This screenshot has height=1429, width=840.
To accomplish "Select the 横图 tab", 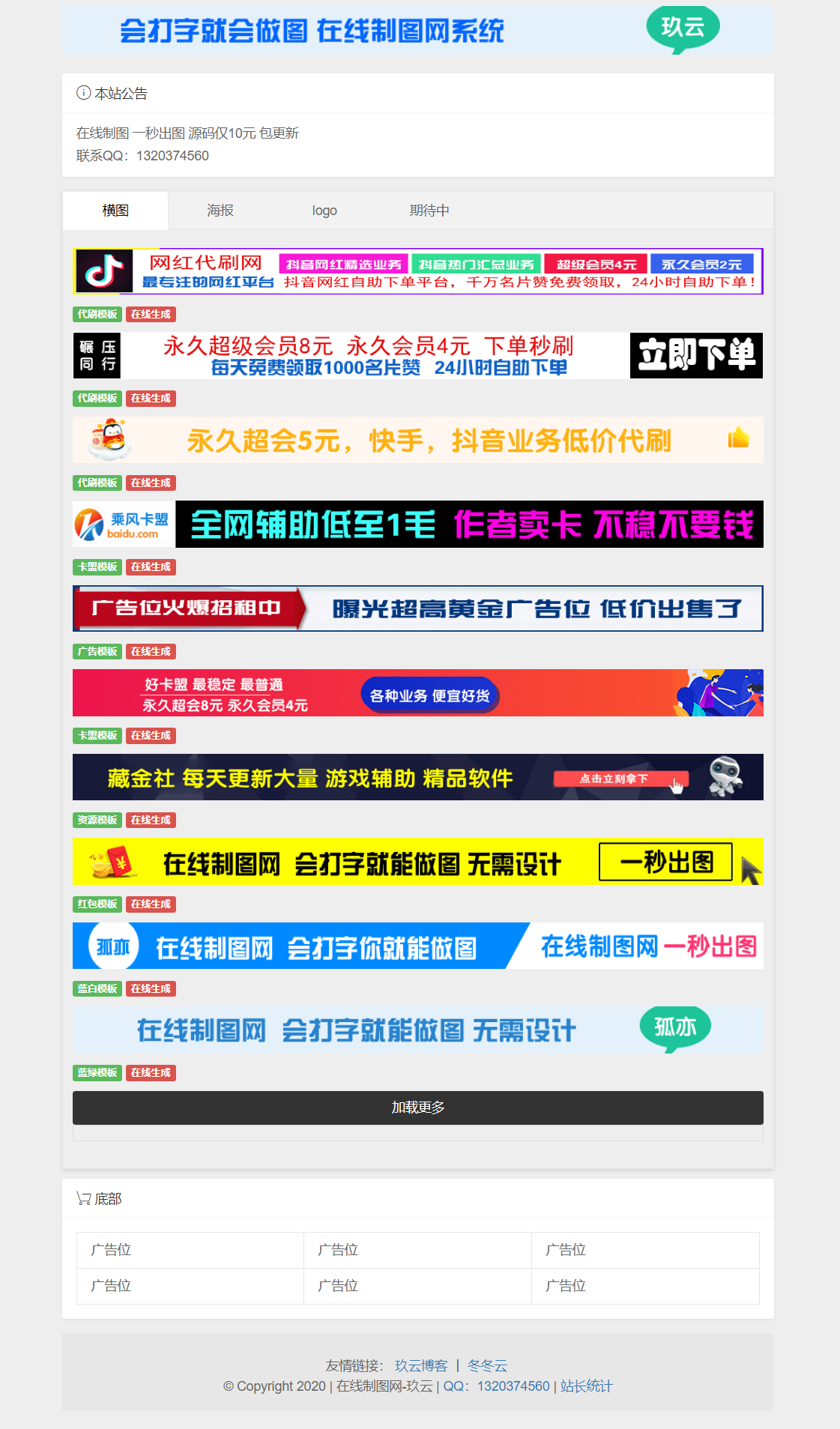I will point(115,211).
